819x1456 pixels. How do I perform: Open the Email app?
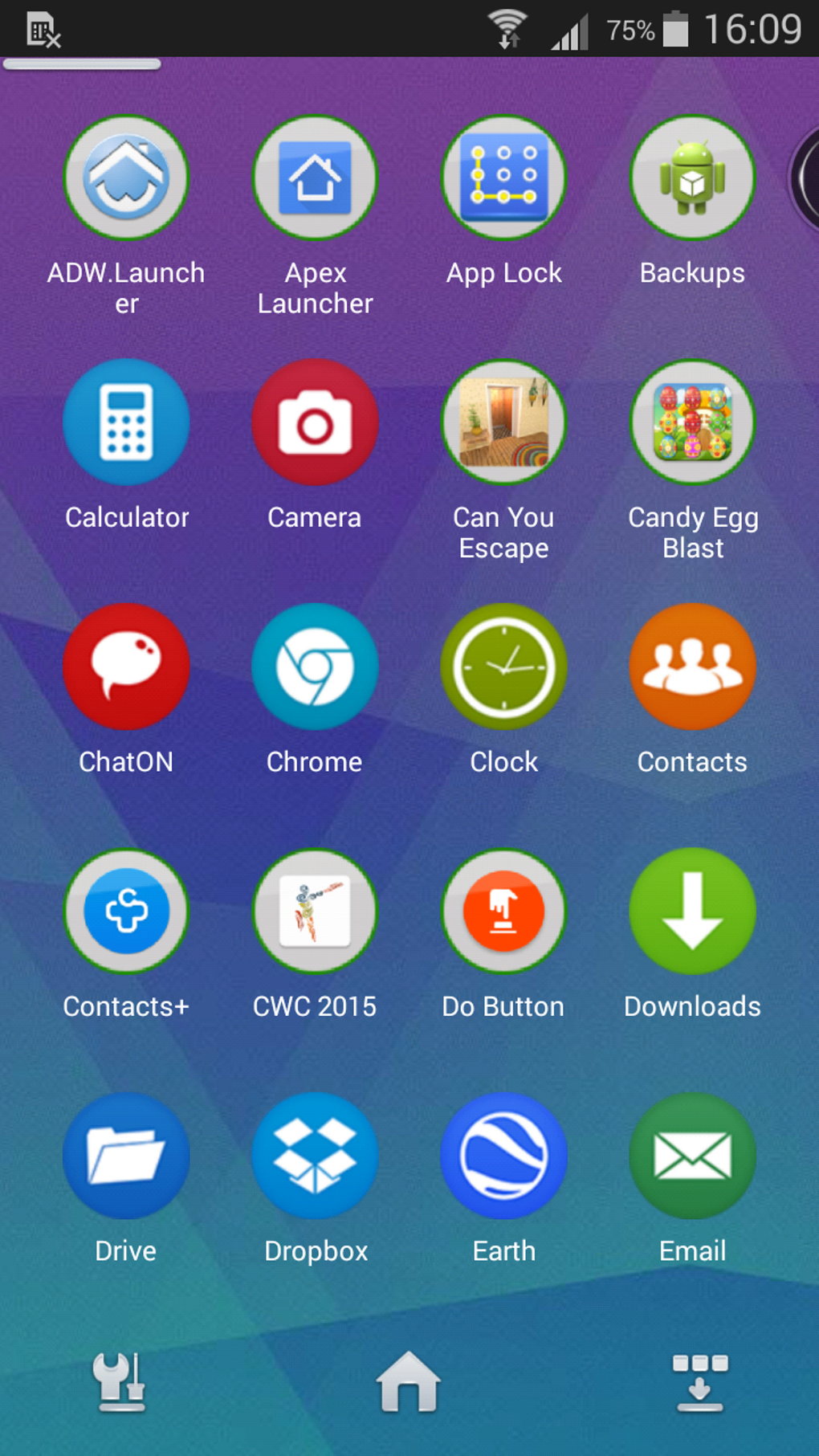coord(692,1156)
